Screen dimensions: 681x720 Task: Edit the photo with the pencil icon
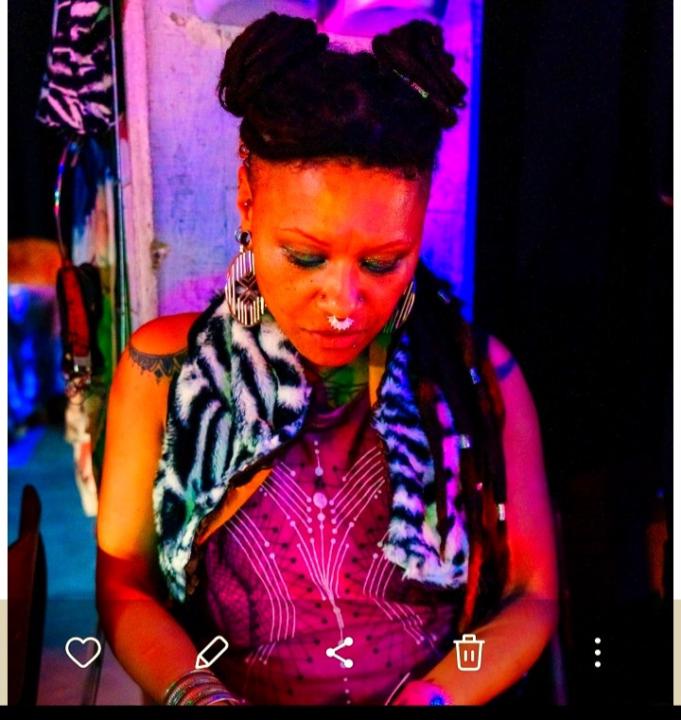point(211,652)
